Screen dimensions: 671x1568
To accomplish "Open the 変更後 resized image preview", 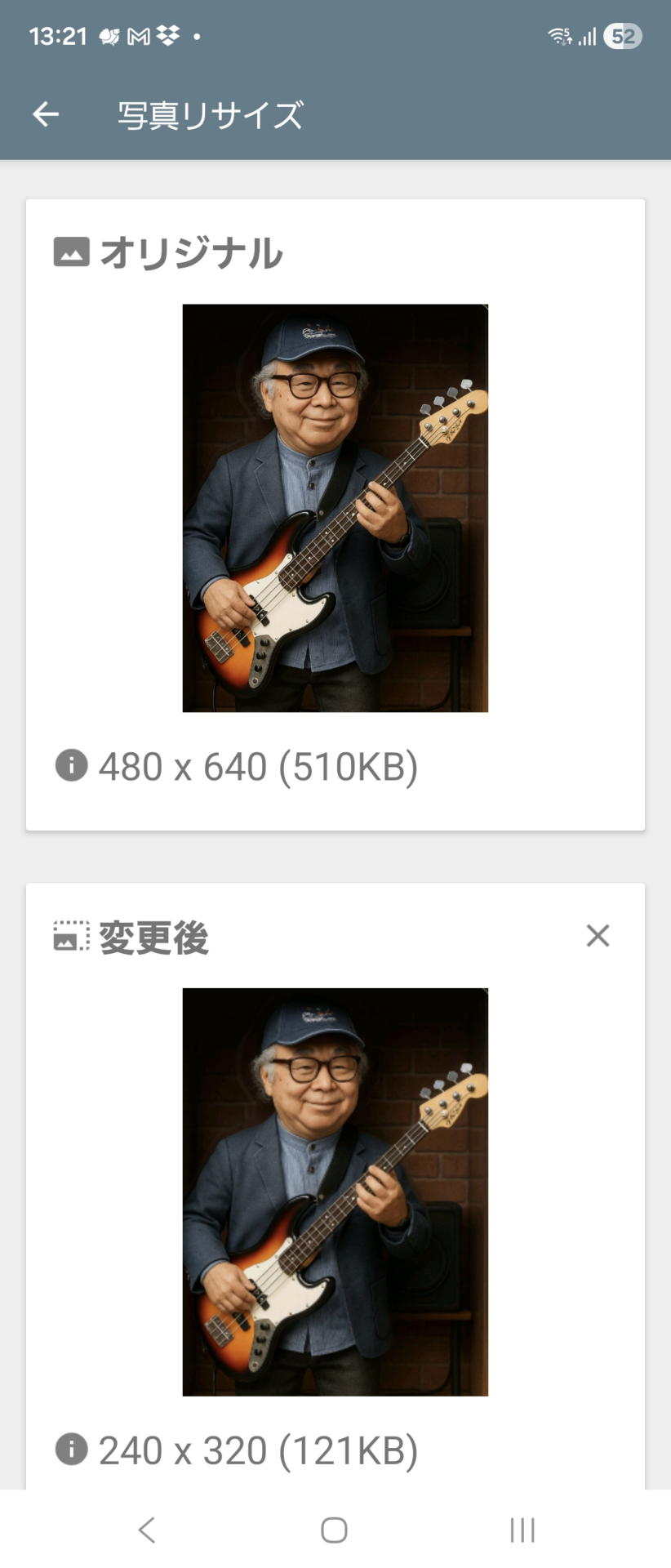I will pos(335,1192).
